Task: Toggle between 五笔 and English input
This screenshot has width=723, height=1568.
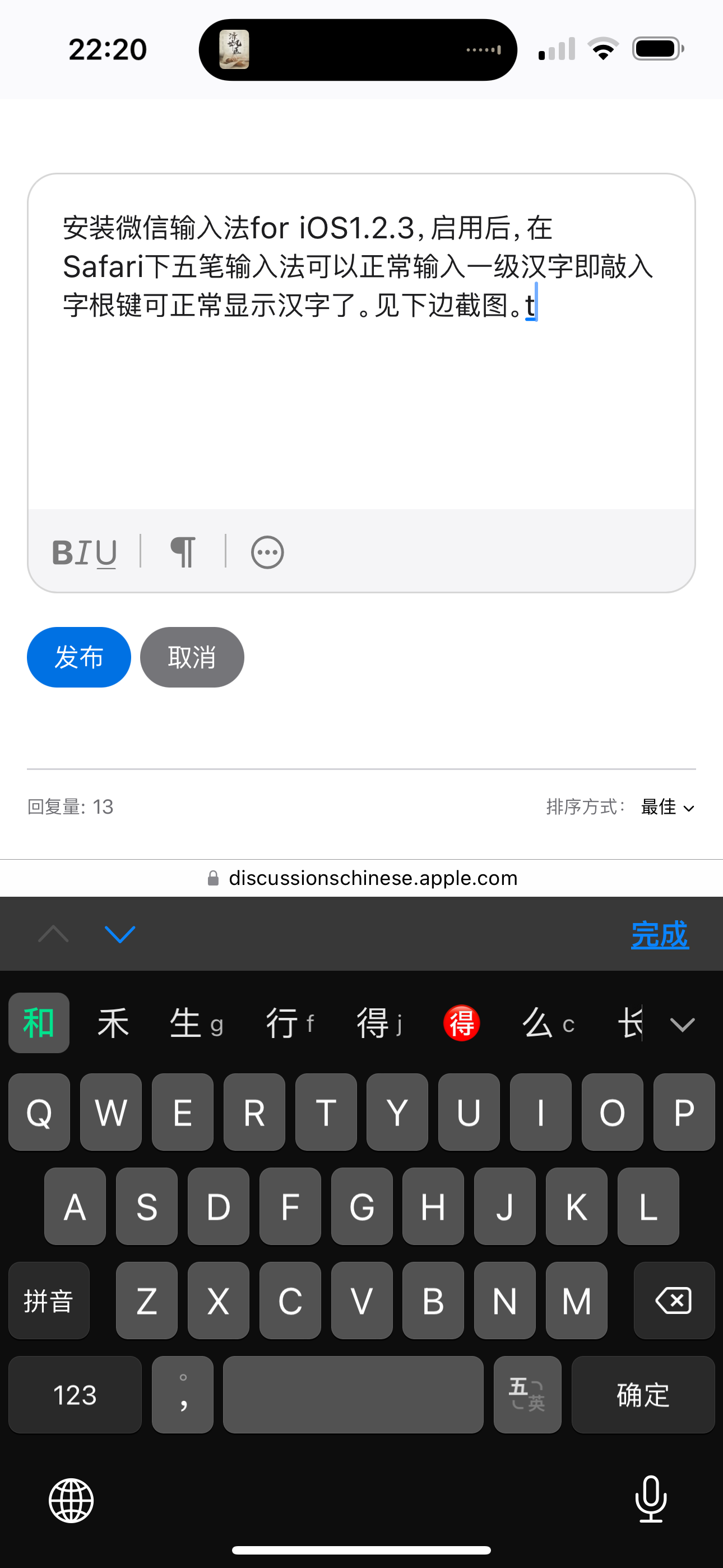Action: pyautogui.click(x=527, y=1395)
